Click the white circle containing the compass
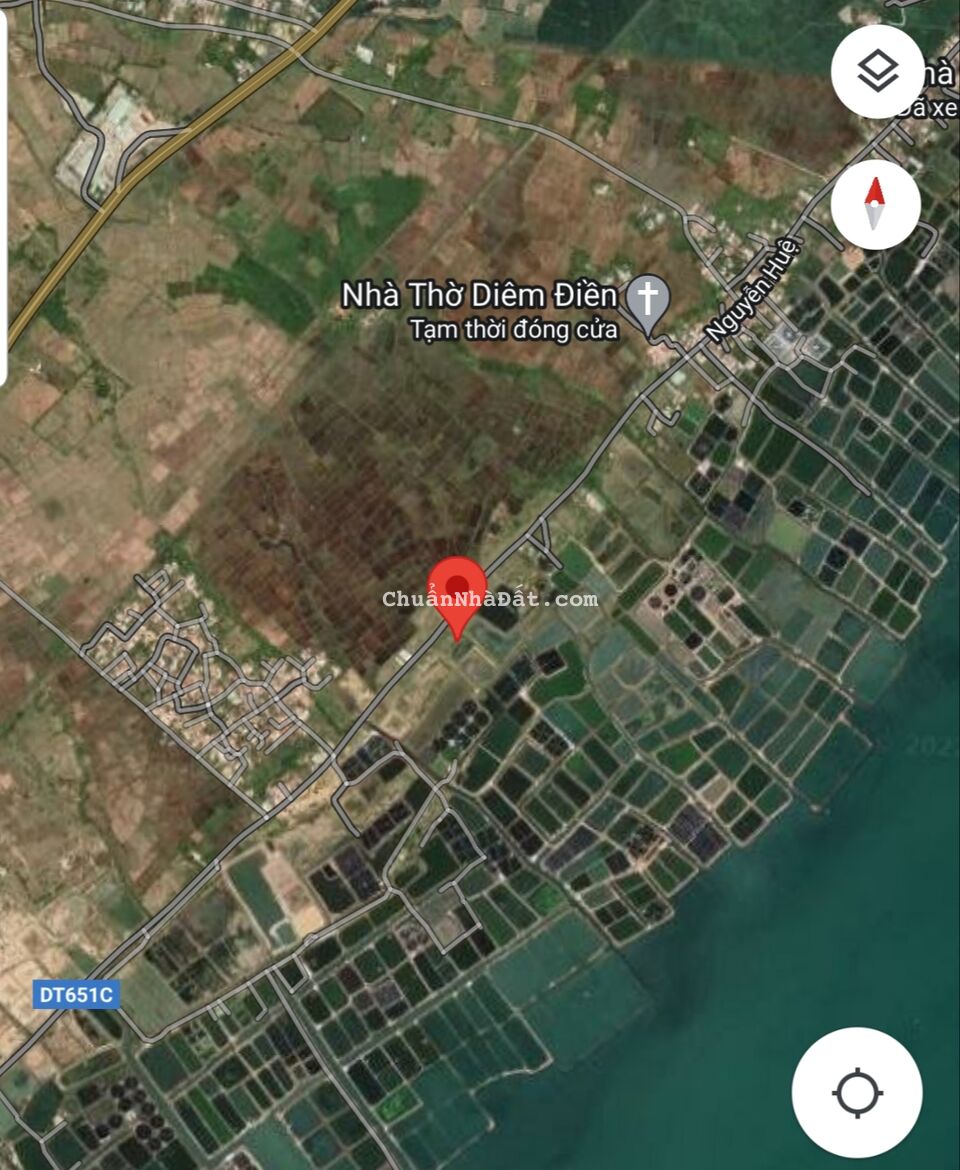960x1170 pixels. pos(875,204)
